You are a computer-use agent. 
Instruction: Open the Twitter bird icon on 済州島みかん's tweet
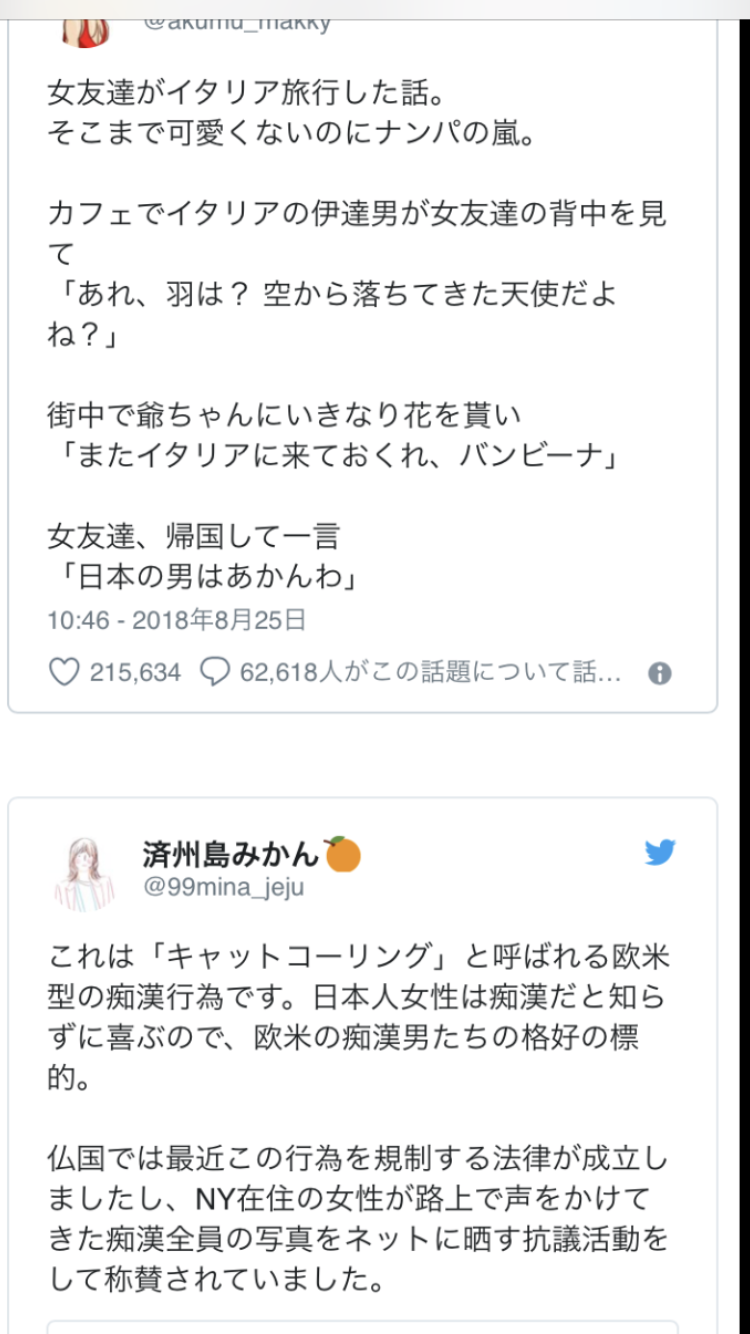660,852
